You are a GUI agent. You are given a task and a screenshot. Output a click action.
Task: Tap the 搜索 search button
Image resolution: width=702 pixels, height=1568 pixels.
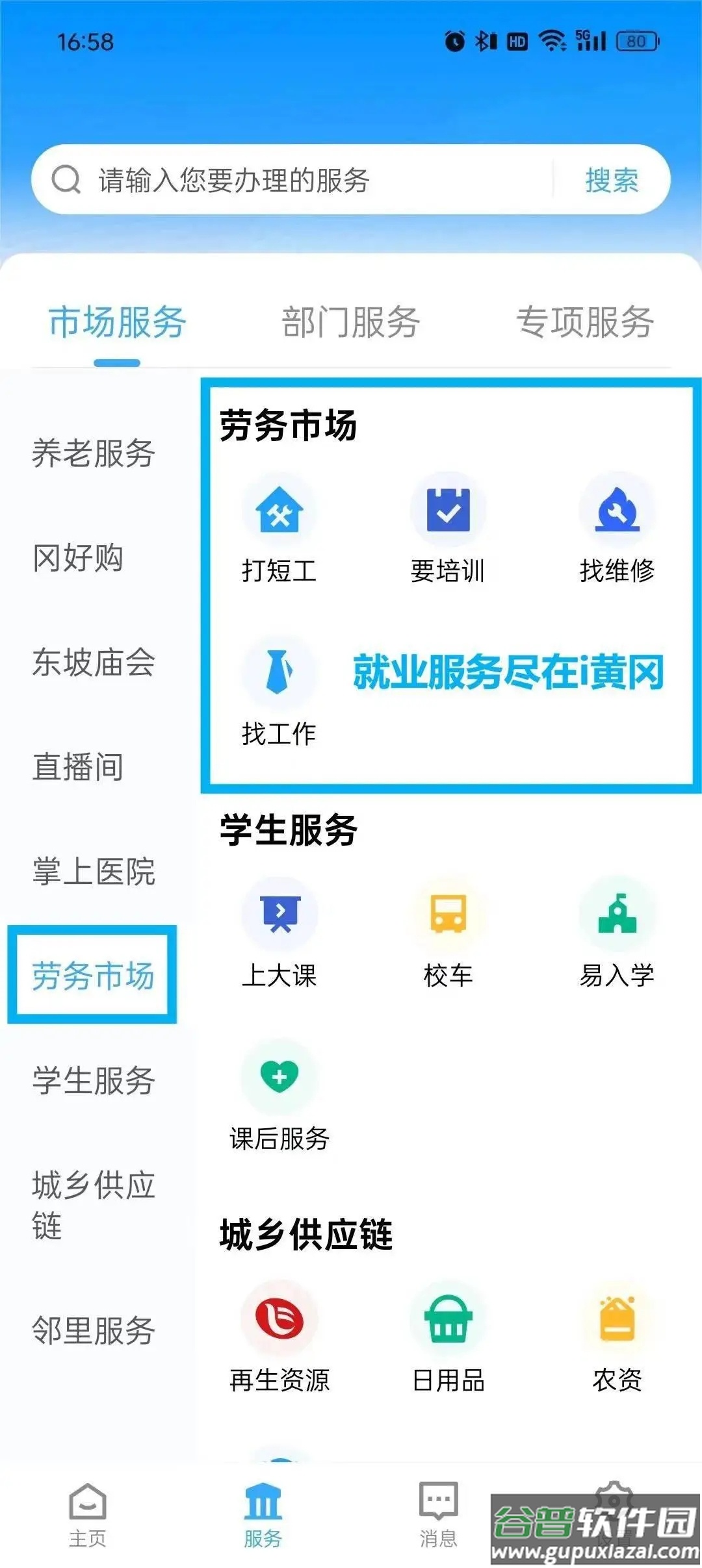[x=611, y=180]
